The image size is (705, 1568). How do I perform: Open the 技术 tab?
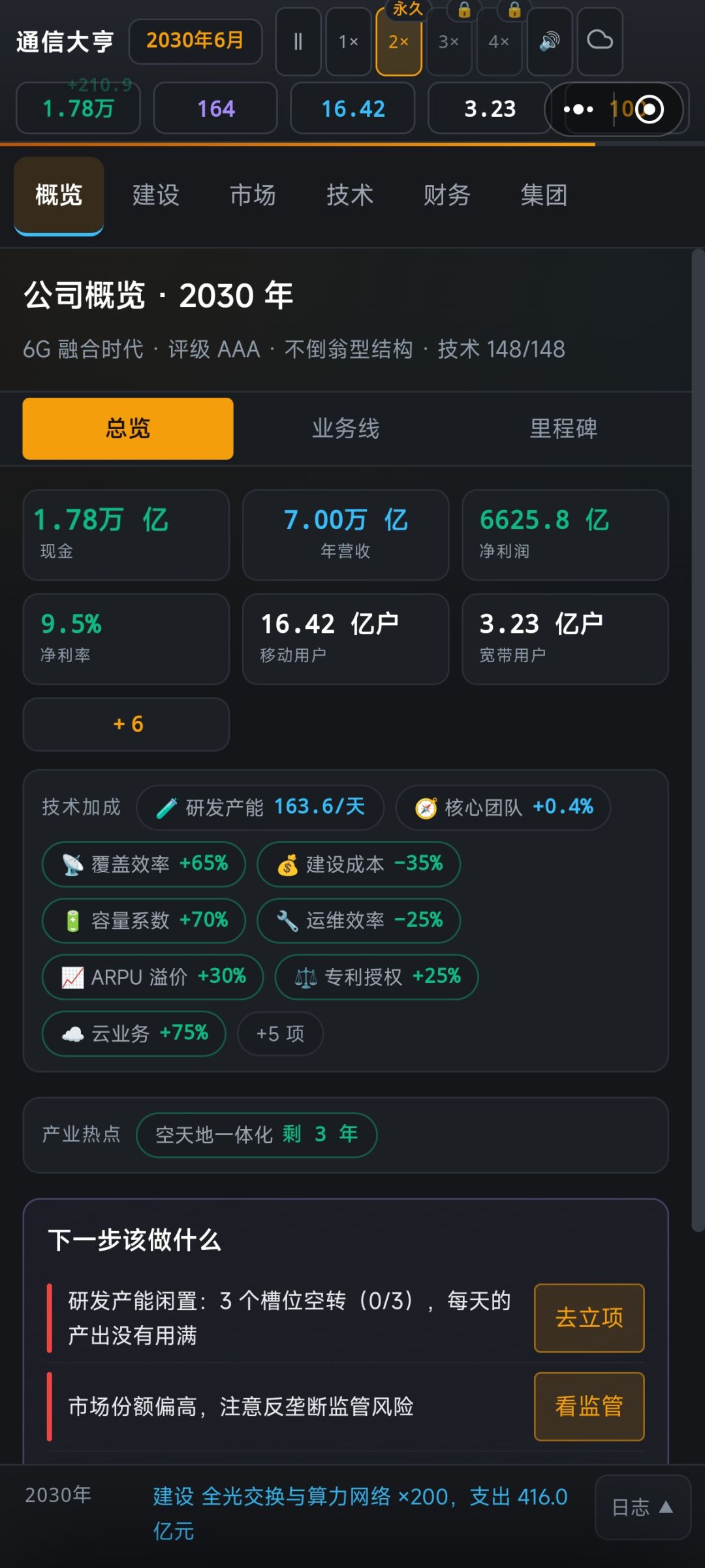pos(350,195)
